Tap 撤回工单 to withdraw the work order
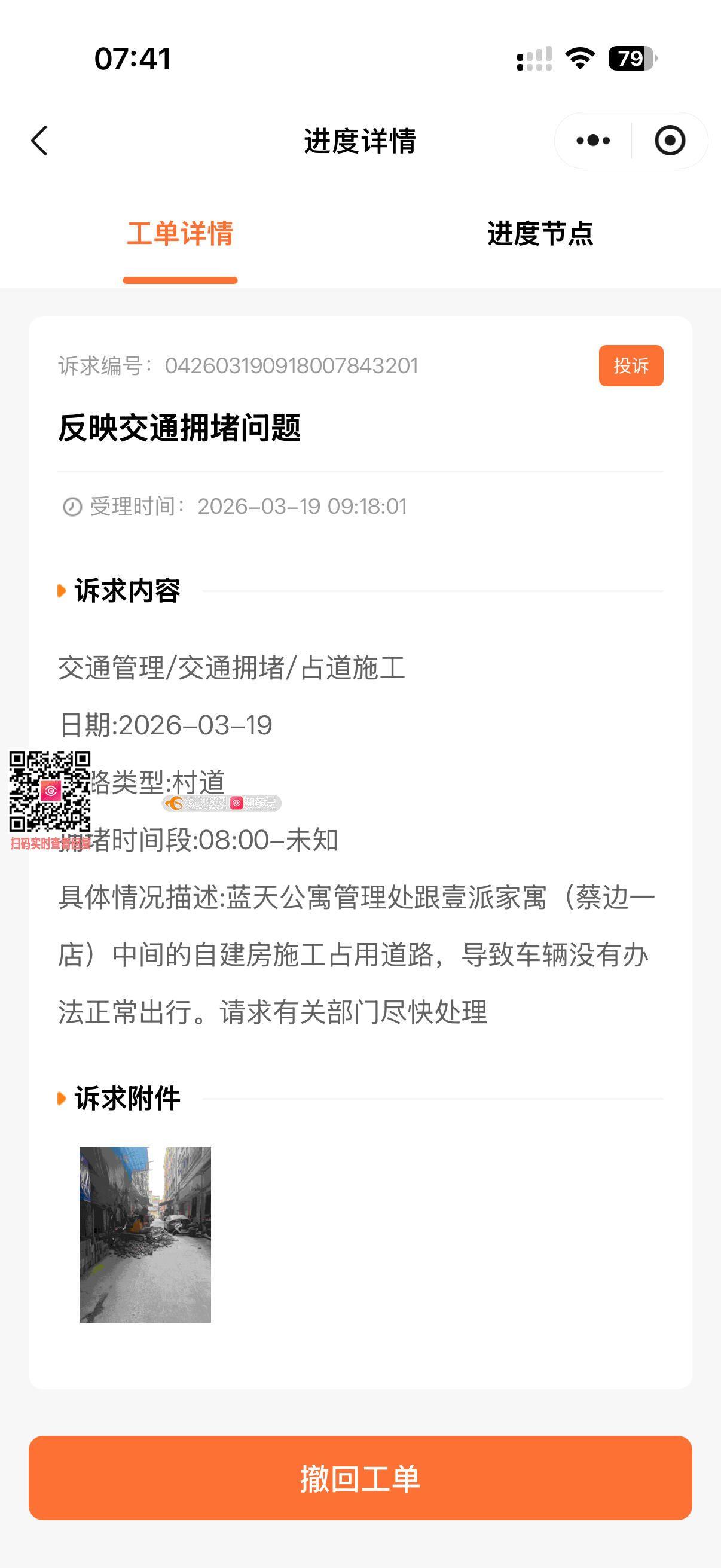The height and width of the screenshot is (1568, 721). coord(360,1478)
